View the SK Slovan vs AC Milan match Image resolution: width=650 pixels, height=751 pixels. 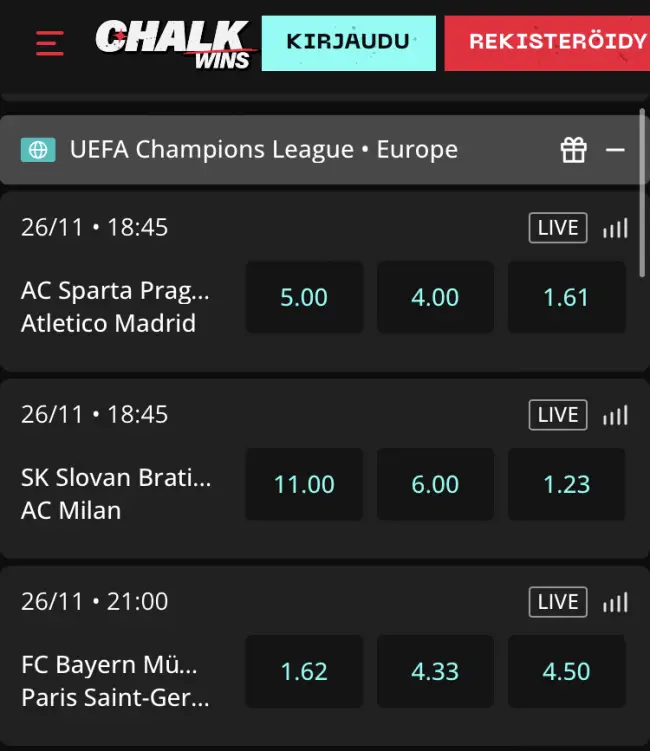pyautogui.click(x=116, y=494)
